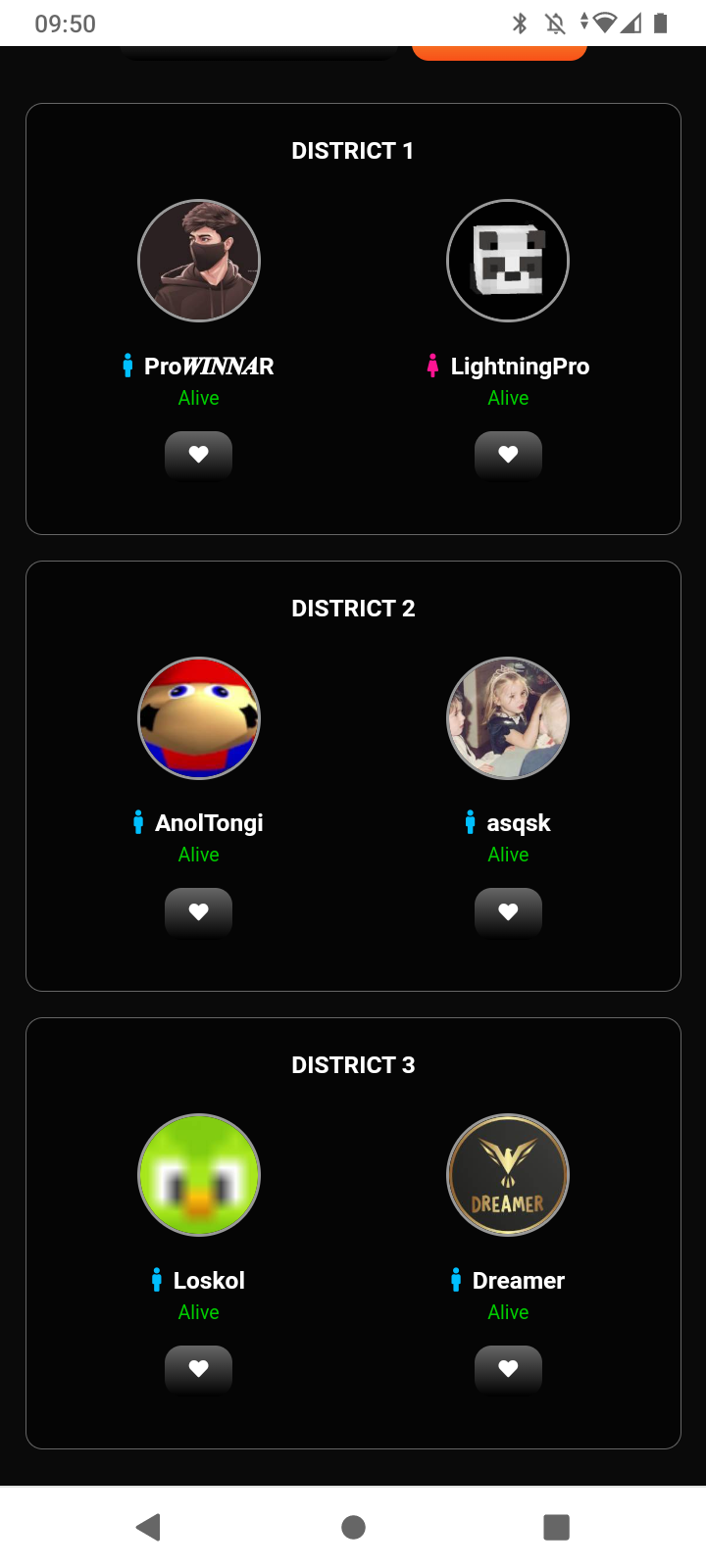
Task: Open ProWINNAR's avatar picture
Action: click(x=199, y=261)
